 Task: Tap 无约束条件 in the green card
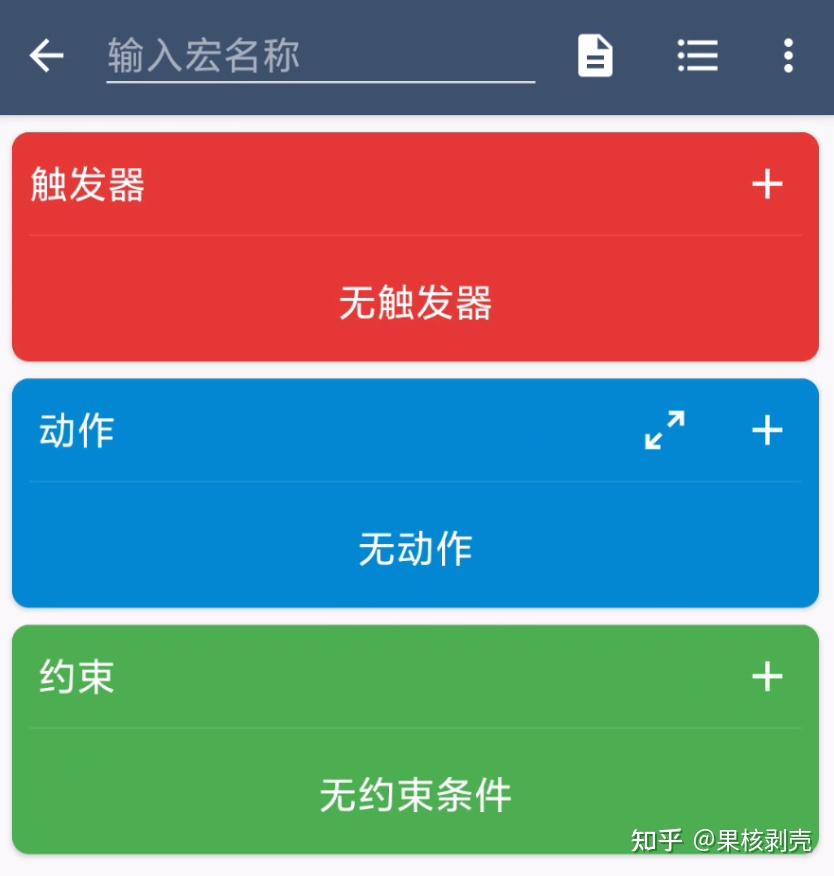pos(414,795)
